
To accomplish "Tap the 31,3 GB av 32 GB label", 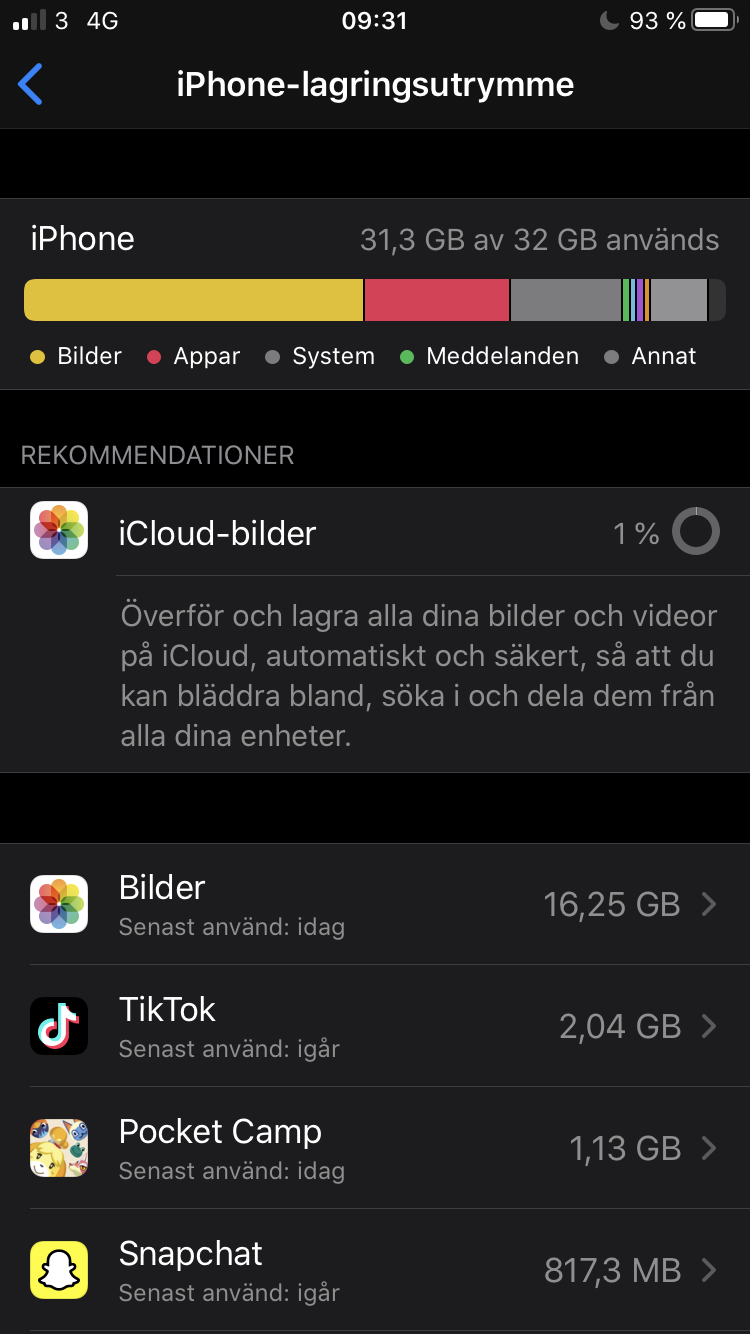I will point(540,239).
